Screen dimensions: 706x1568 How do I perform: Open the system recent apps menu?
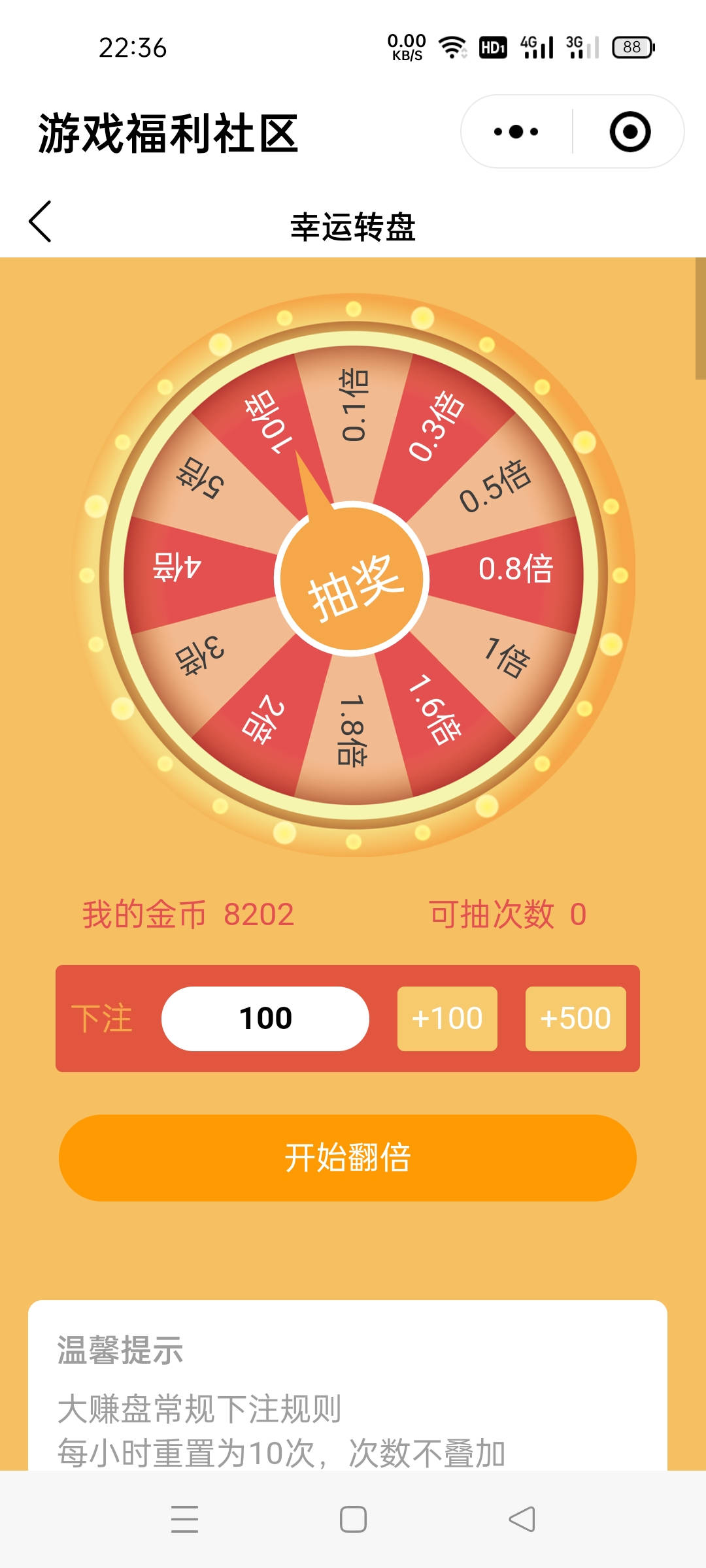pyautogui.click(x=184, y=1519)
